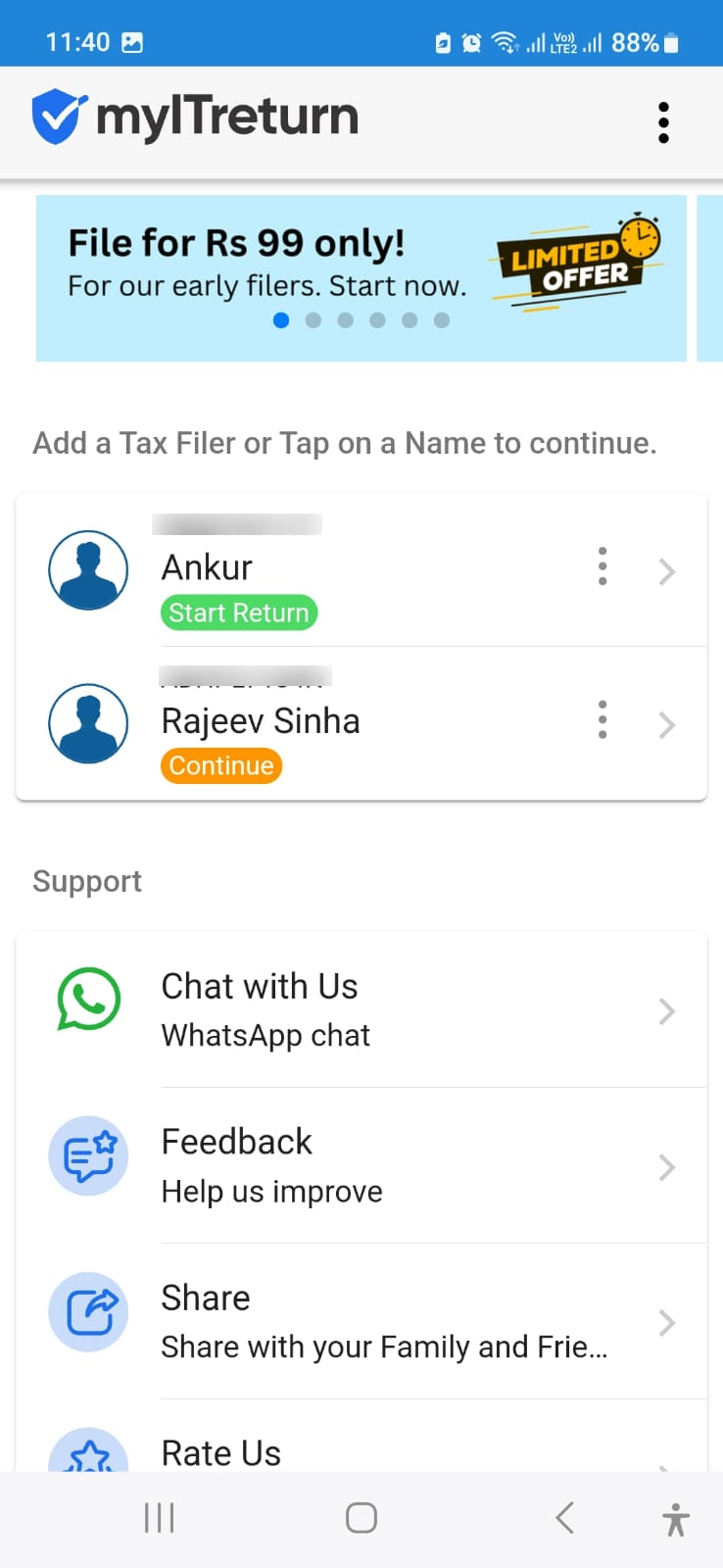Open Chat with Us on WhatsApp

(x=361, y=1009)
